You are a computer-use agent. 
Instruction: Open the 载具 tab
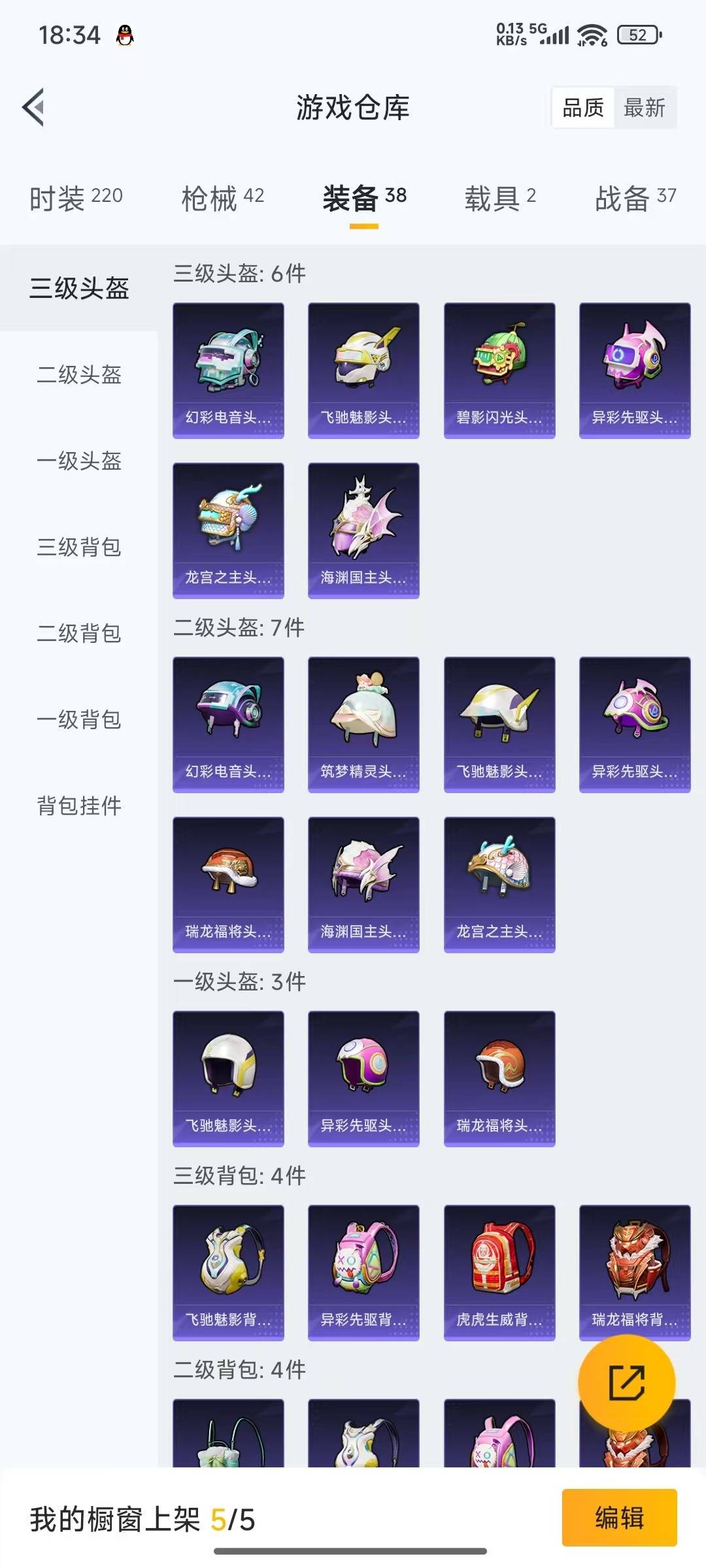[x=499, y=197]
